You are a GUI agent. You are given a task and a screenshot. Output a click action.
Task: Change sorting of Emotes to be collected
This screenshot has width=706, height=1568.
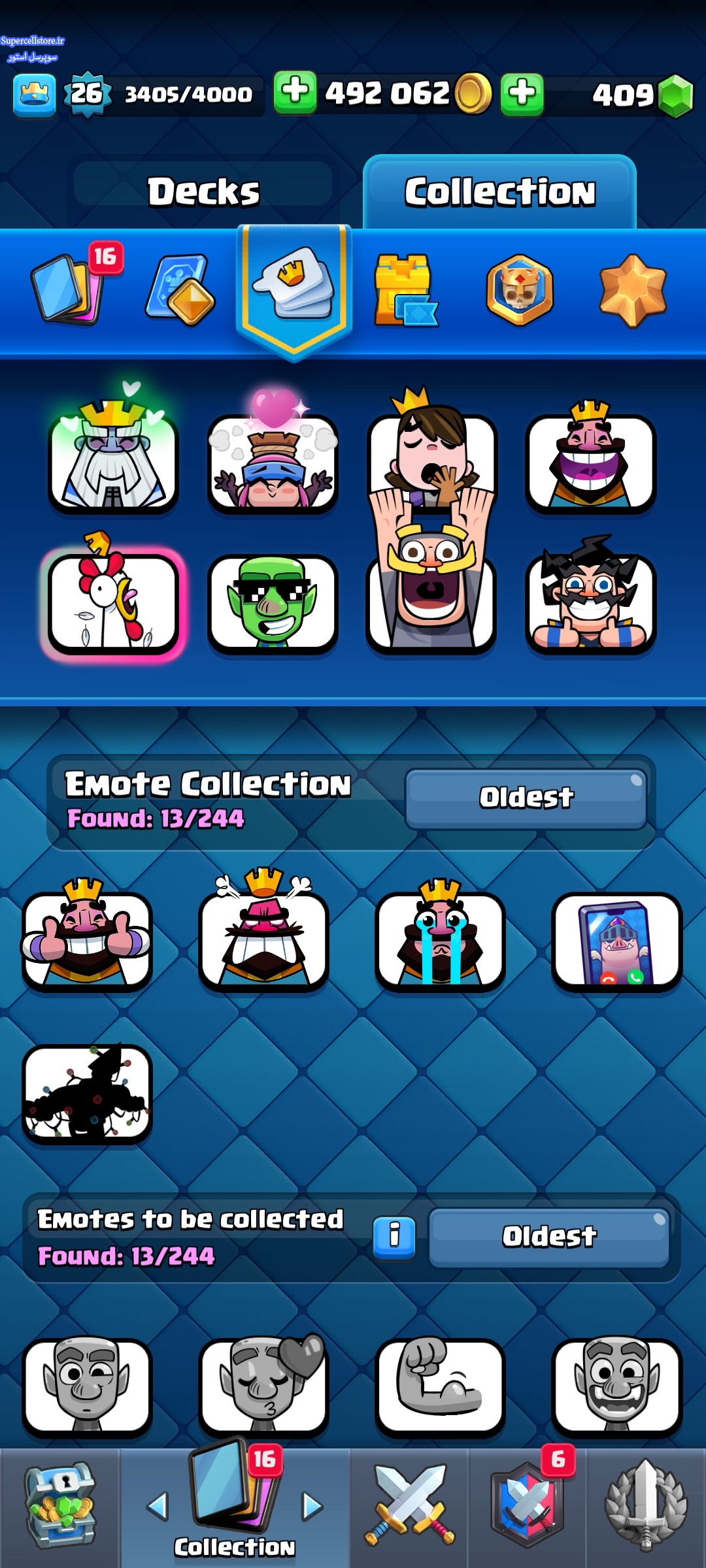(x=548, y=1237)
